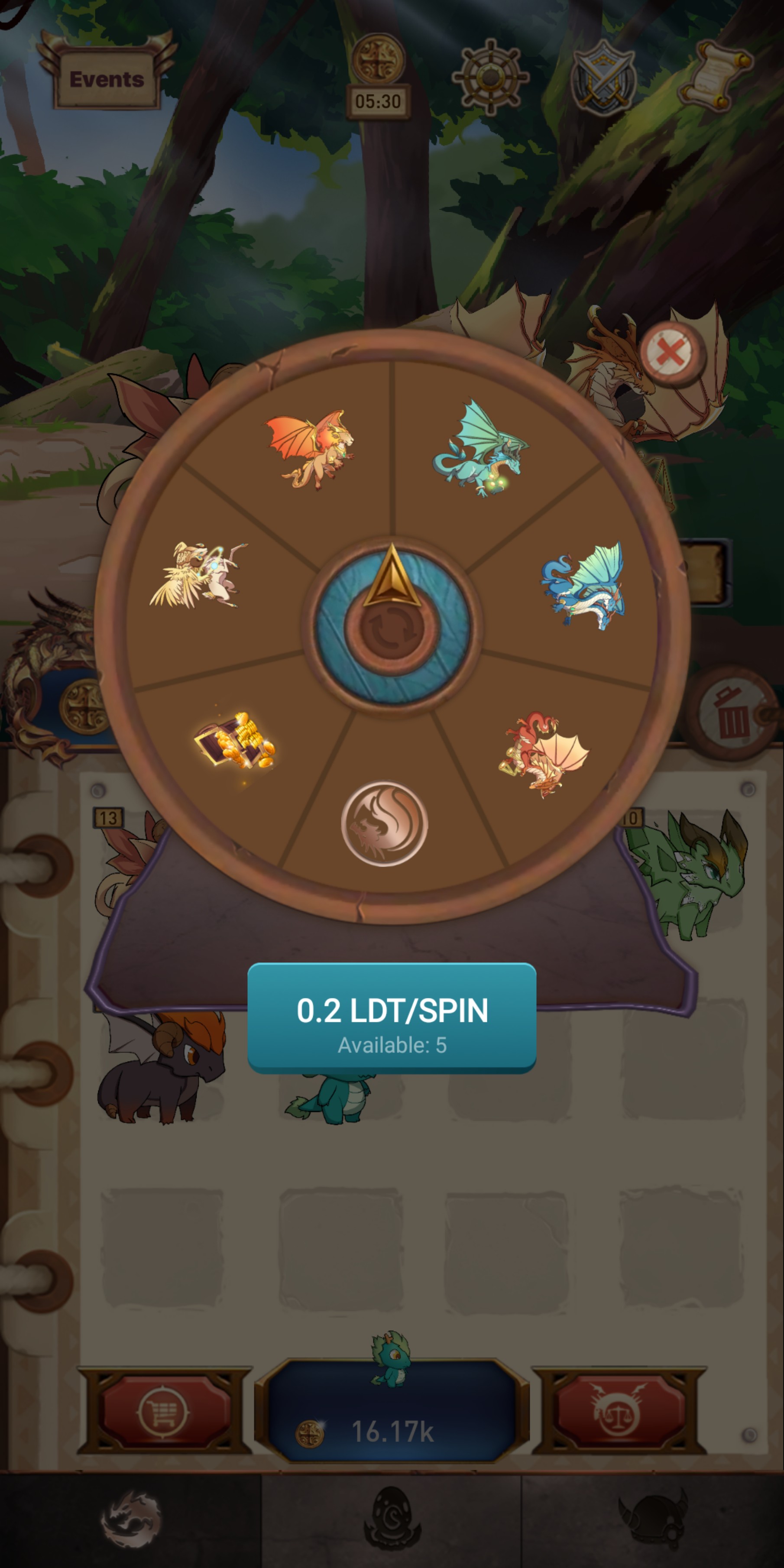Image resolution: width=784 pixels, height=1568 pixels.
Task: Open the shopping cart button
Action: (x=164, y=1411)
